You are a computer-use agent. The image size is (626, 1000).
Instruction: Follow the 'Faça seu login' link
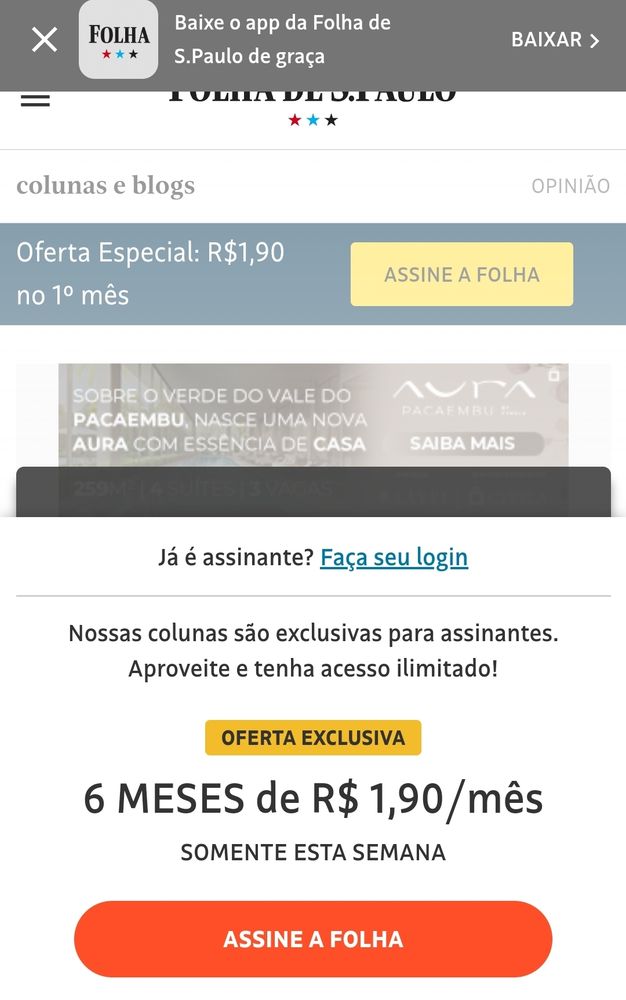click(394, 557)
